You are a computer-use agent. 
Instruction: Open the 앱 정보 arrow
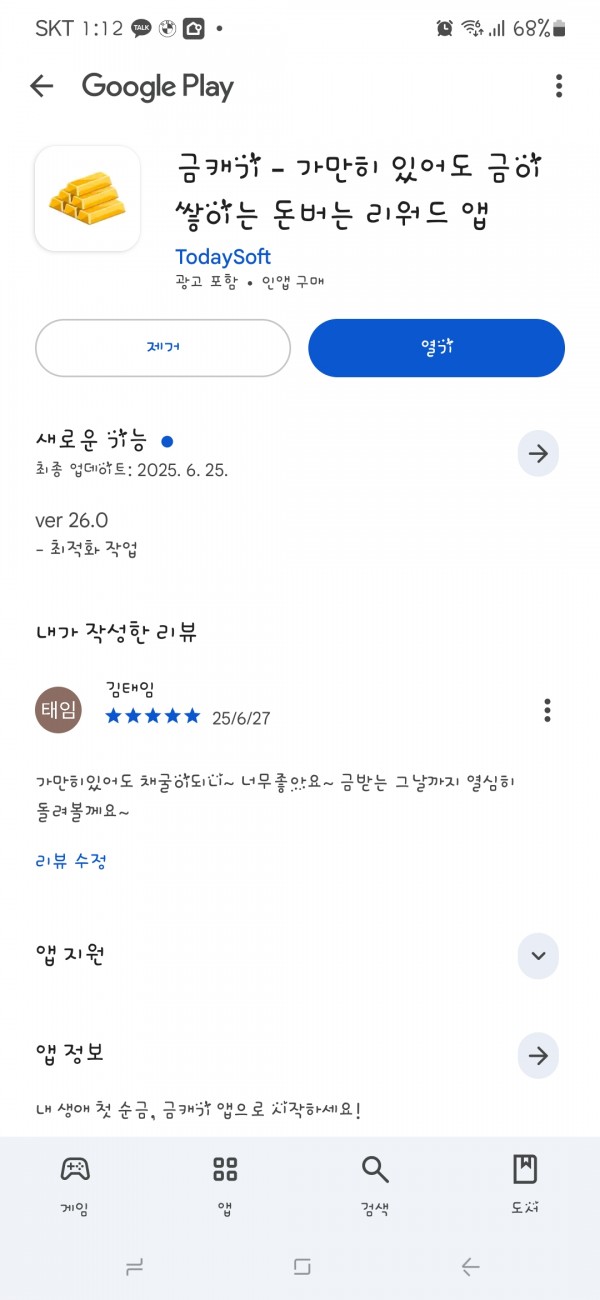tap(538, 1055)
